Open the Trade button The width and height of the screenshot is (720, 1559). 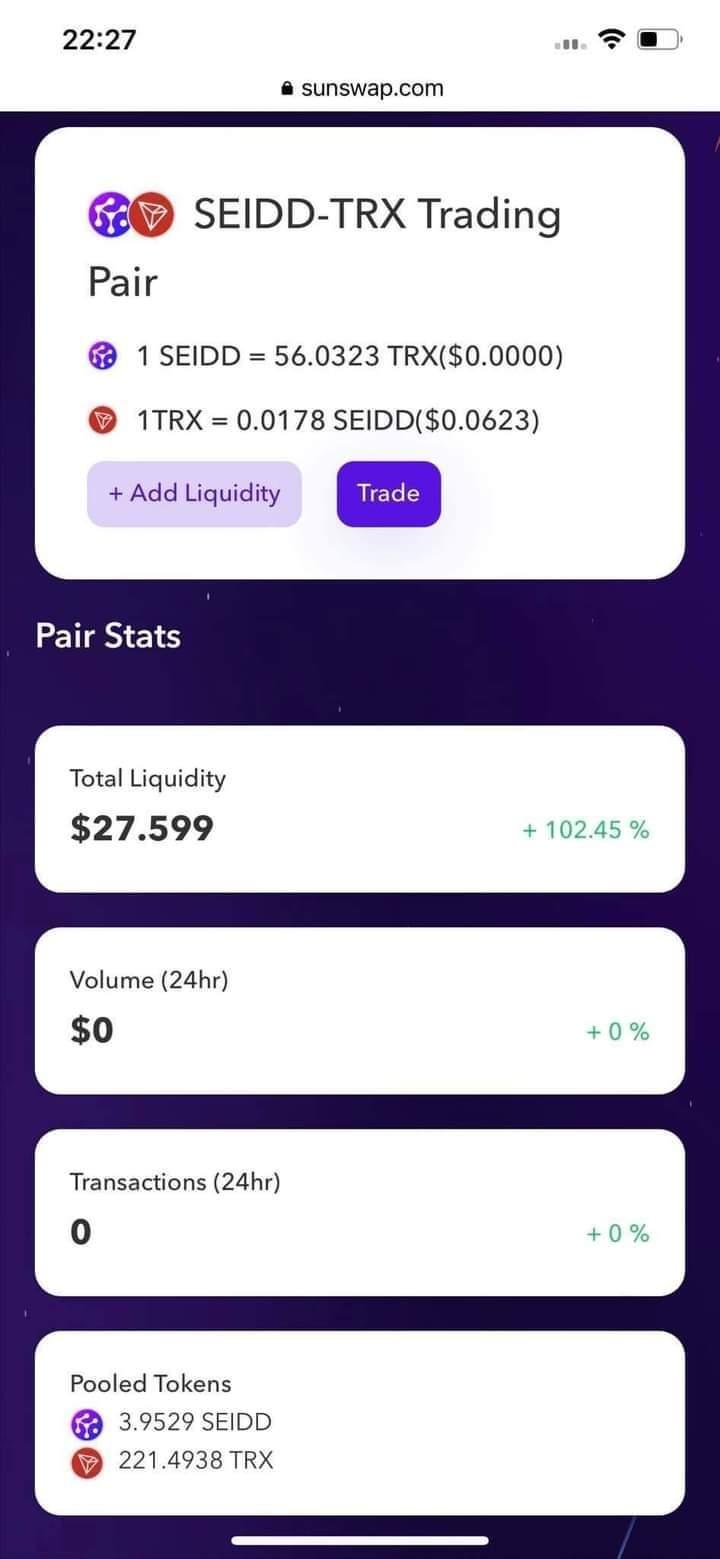(x=388, y=493)
